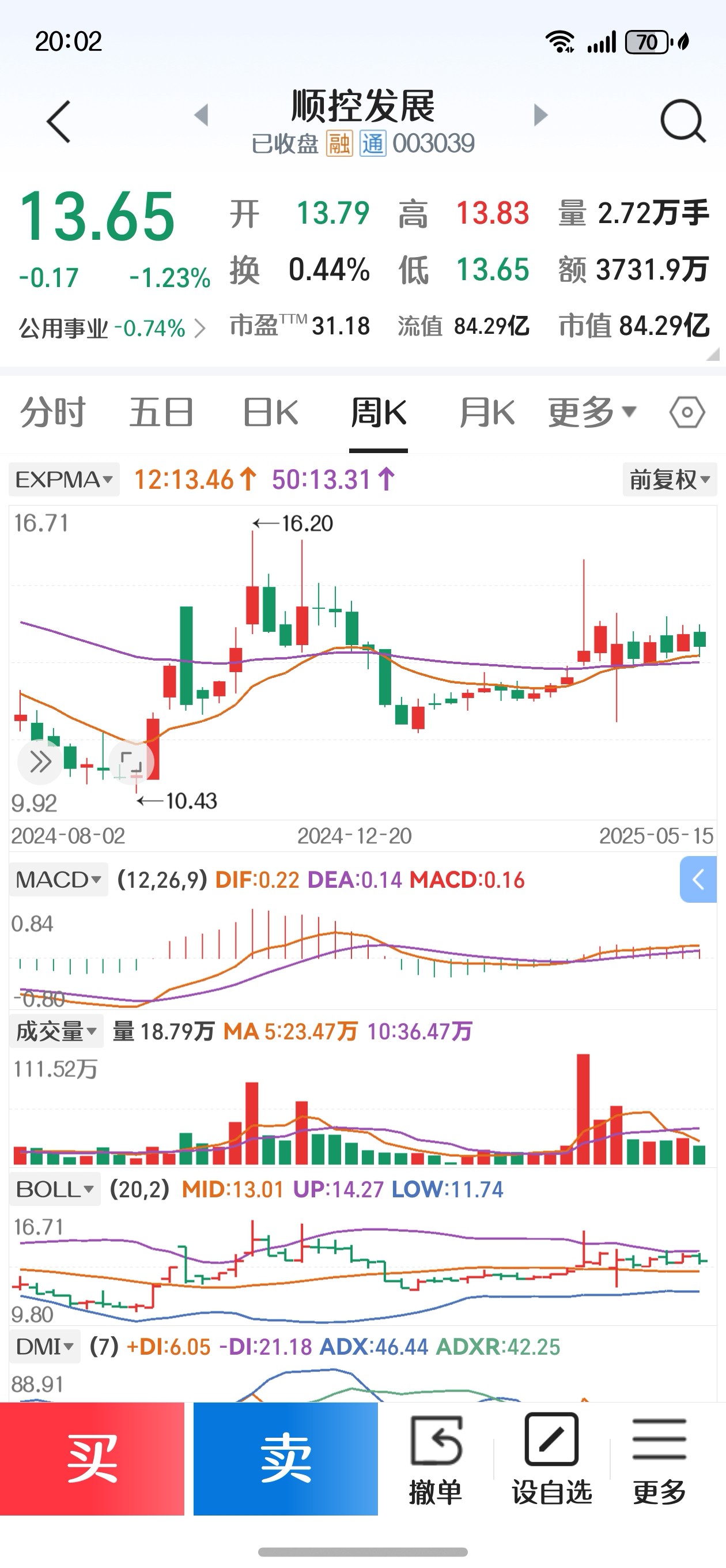Open the 前复权 adjustment dropdown
The width and height of the screenshot is (726, 1568).
click(x=670, y=479)
